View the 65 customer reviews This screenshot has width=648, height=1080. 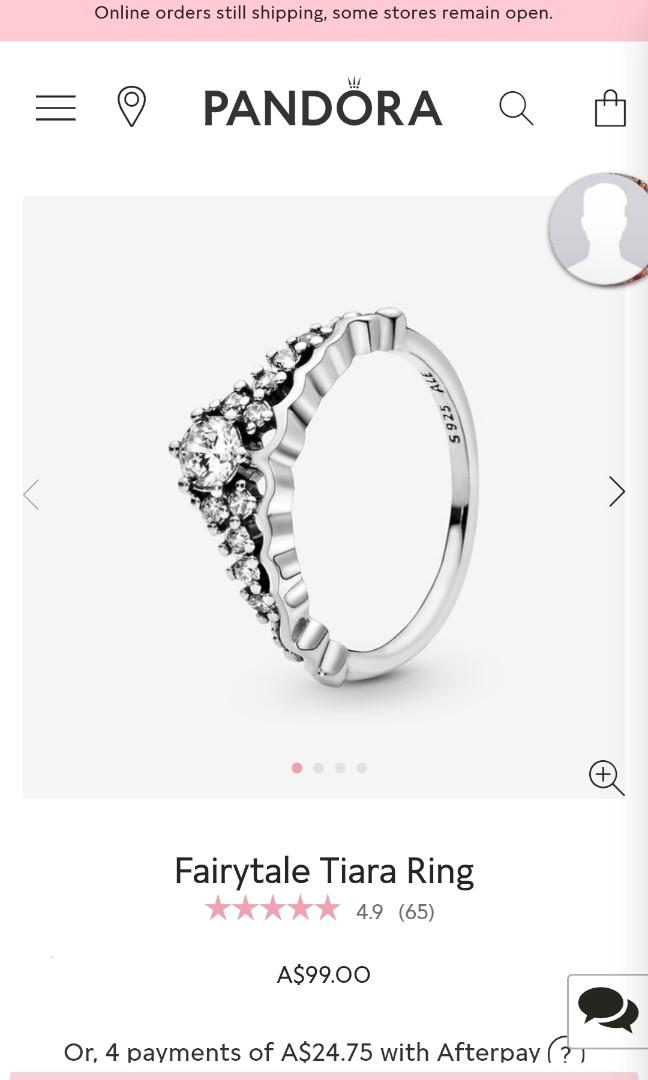click(x=416, y=912)
